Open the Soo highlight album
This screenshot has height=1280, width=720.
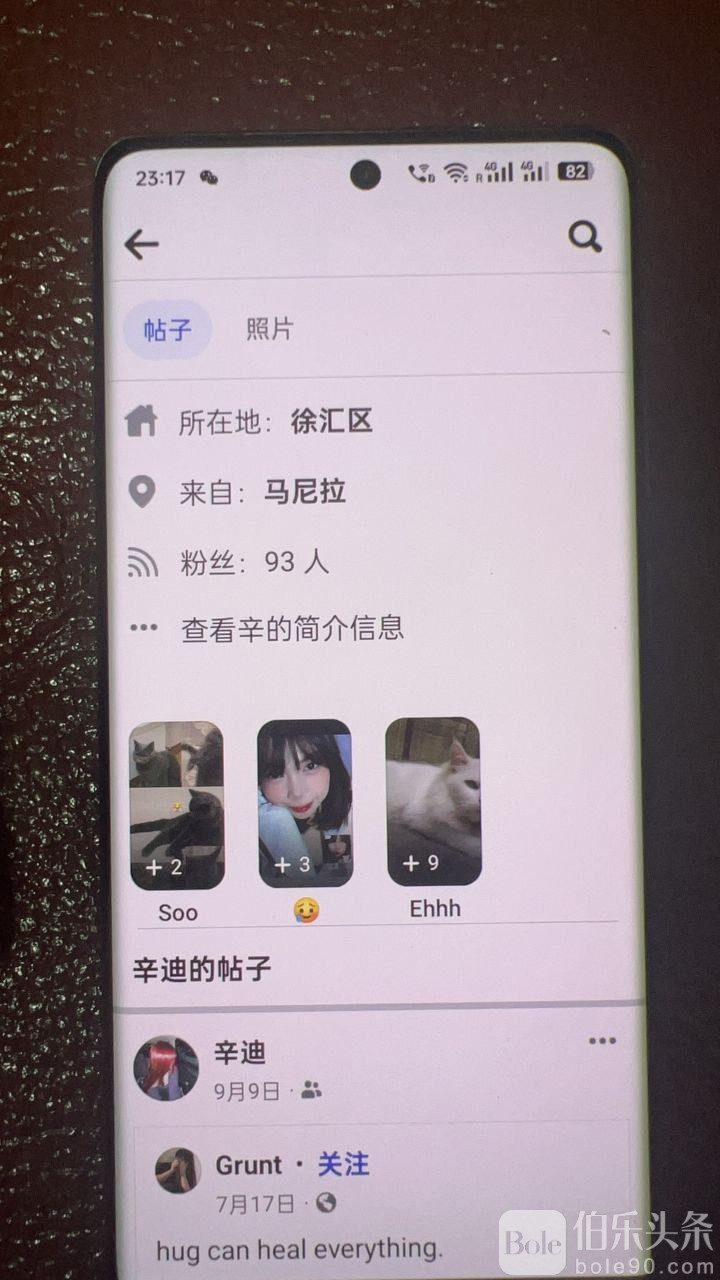click(x=177, y=805)
